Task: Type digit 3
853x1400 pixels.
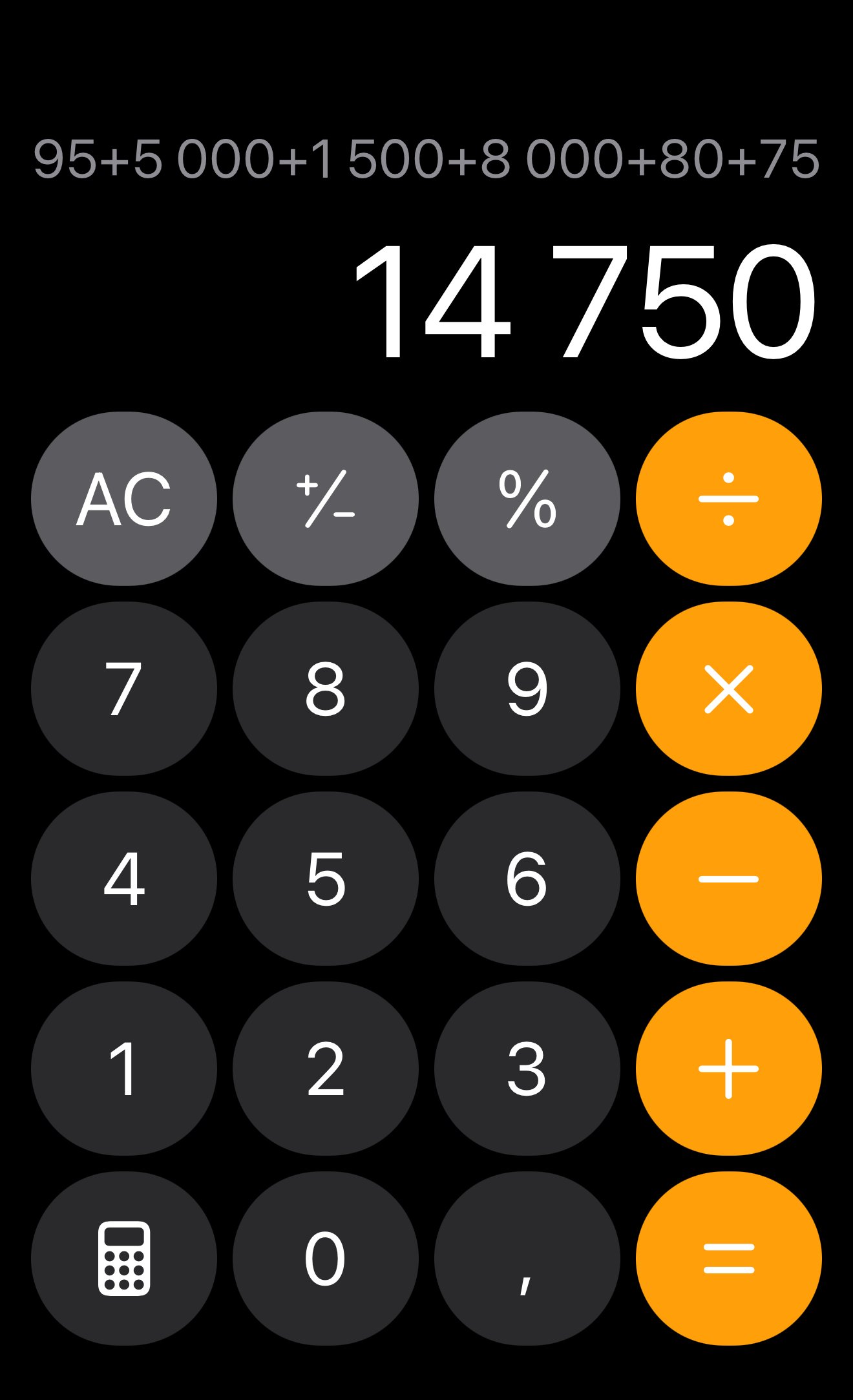Action: 527,1069
